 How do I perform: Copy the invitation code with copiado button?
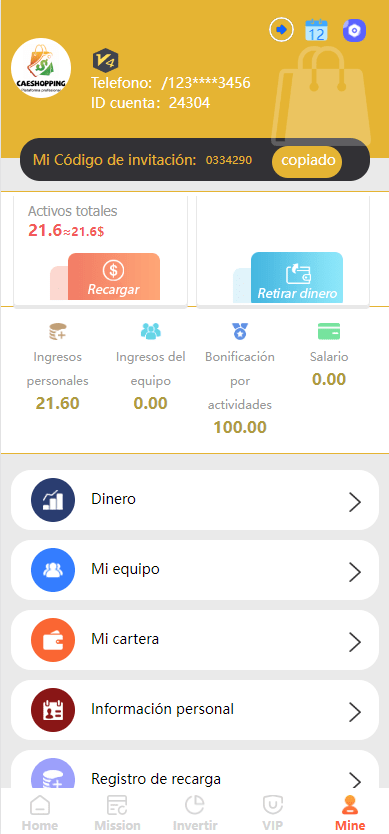pos(307,161)
